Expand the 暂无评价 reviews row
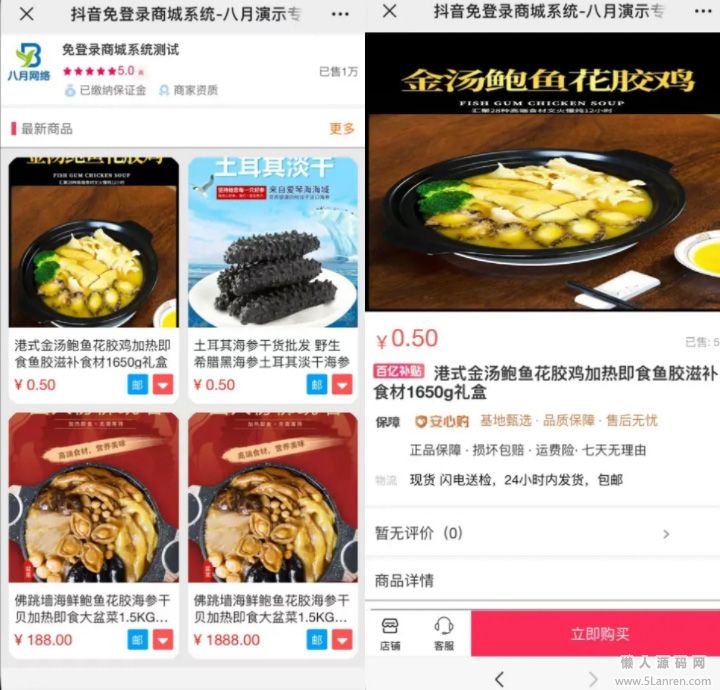This screenshot has width=720, height=690. click(540, 534)
